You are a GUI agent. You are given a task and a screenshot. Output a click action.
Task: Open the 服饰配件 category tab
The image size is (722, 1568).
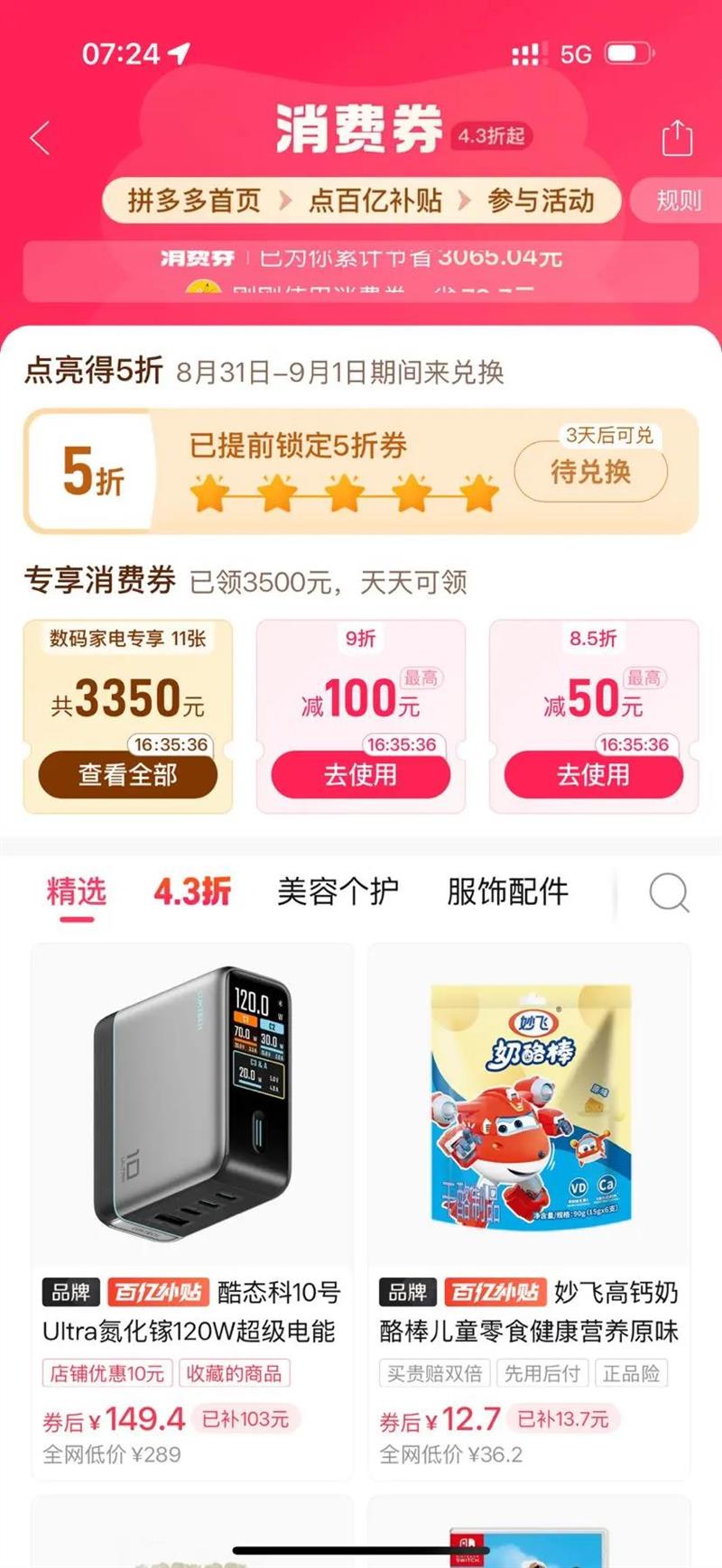pyautogui.click(x=507, y=892)
